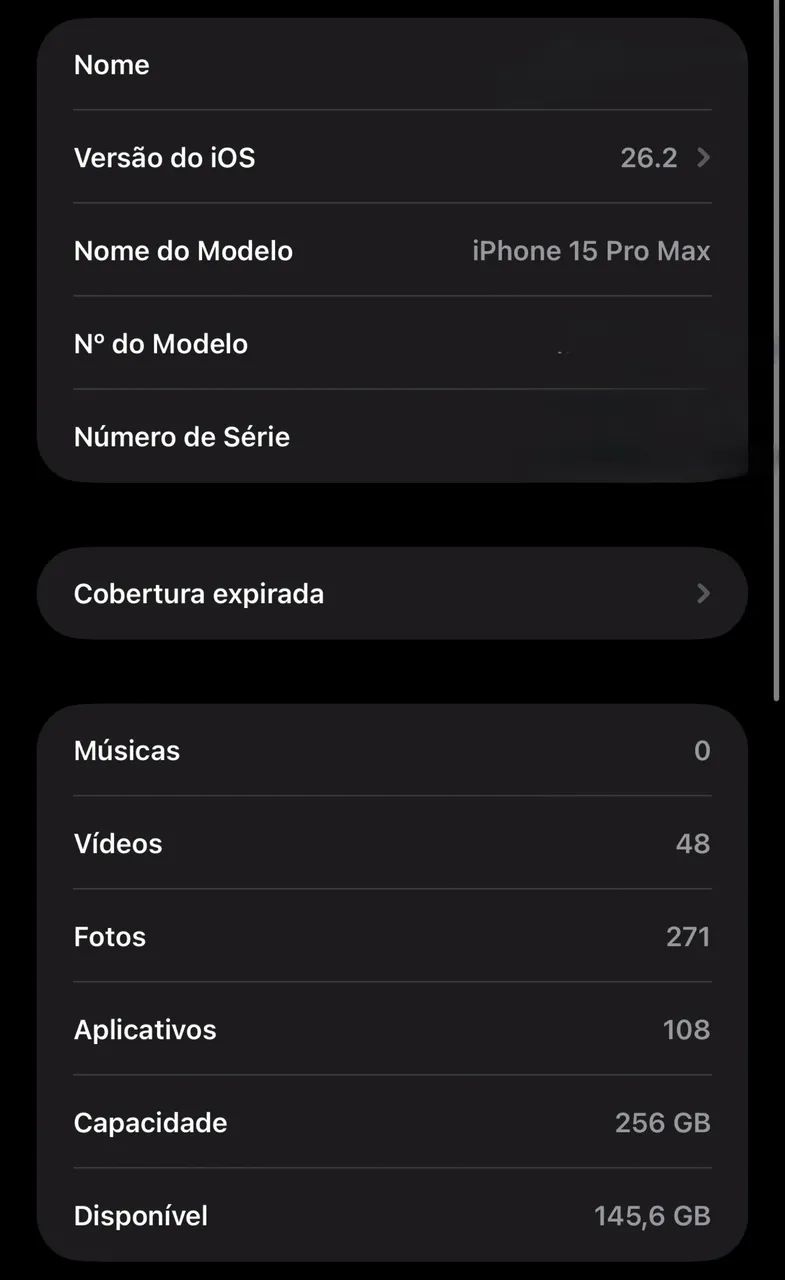Image resolution: width=785 pixels, height=1280 pixels.
Task: Select the Nº do Modelo row
Action: click(x=392, y=343)
